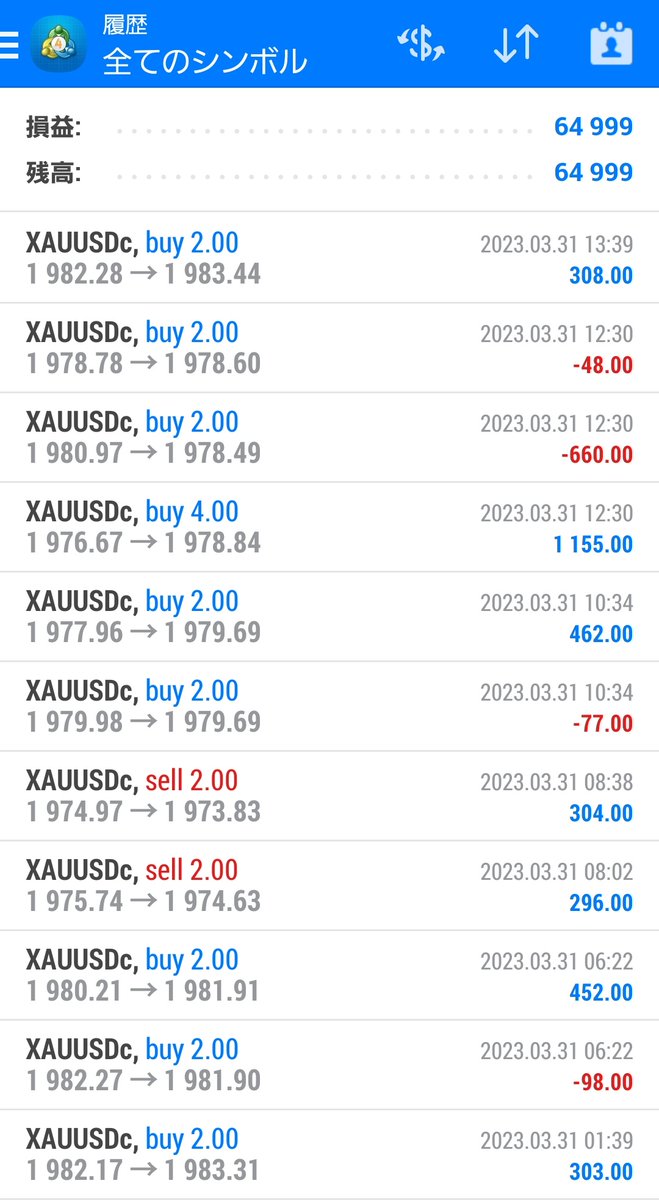This screenshot has width=659, height=1200.
Task: Open the trade showing -77.00 loss
Action: click(x=329, y=707)
